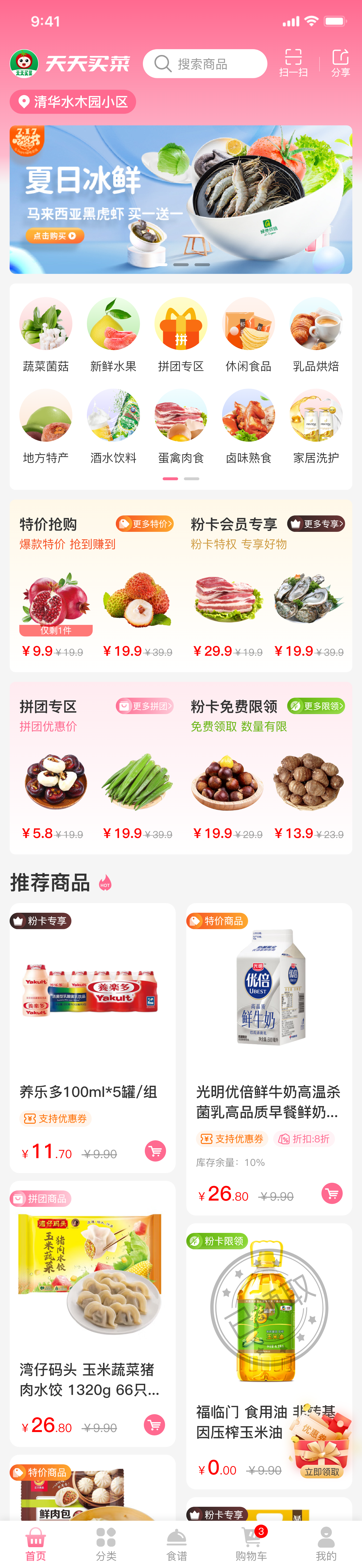Viewport: 362px width, 1568px height.
Task: Select the 卤味熟食 category
Action: [x=249, y=426]
